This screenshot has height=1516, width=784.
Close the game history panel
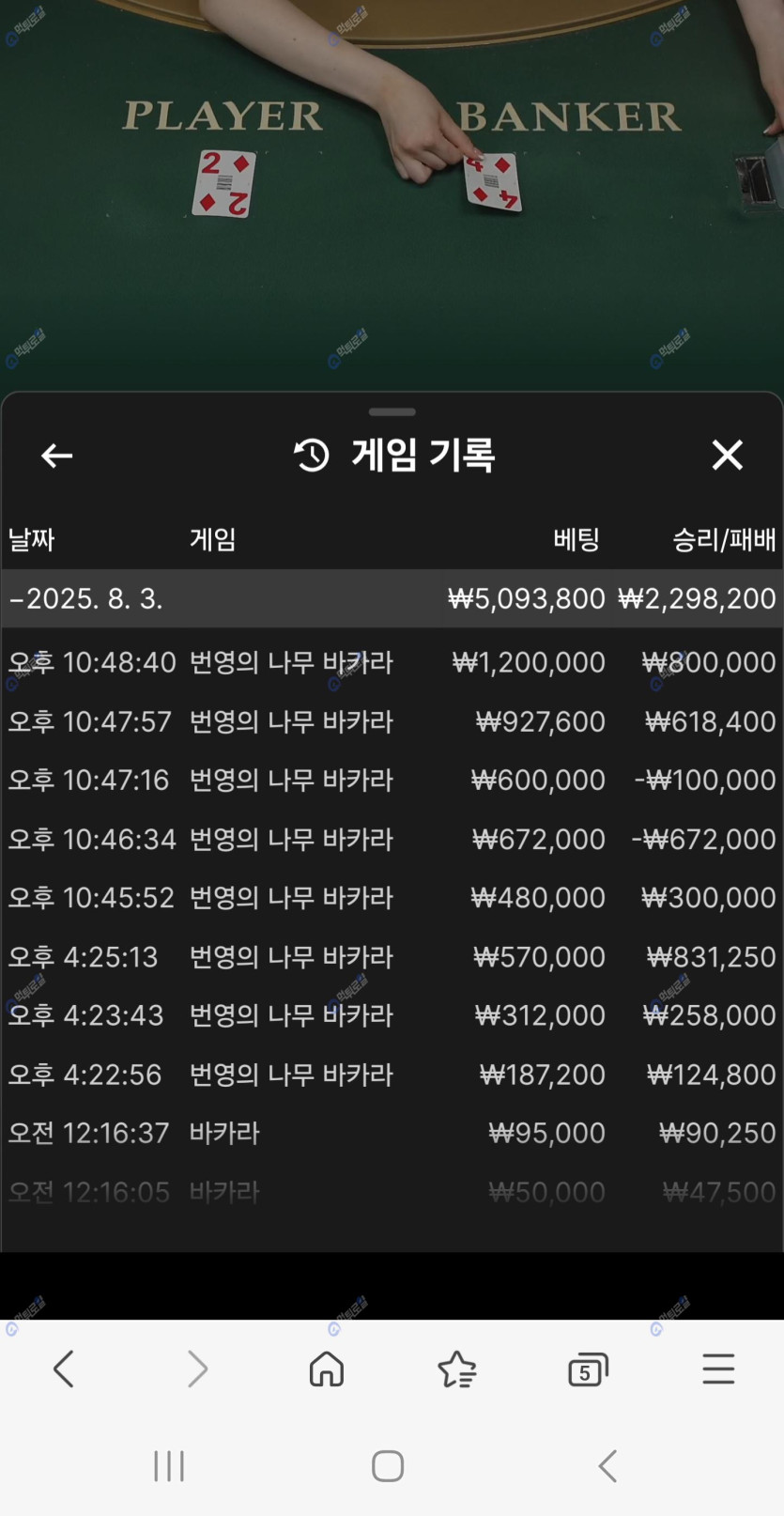(727, 456)
